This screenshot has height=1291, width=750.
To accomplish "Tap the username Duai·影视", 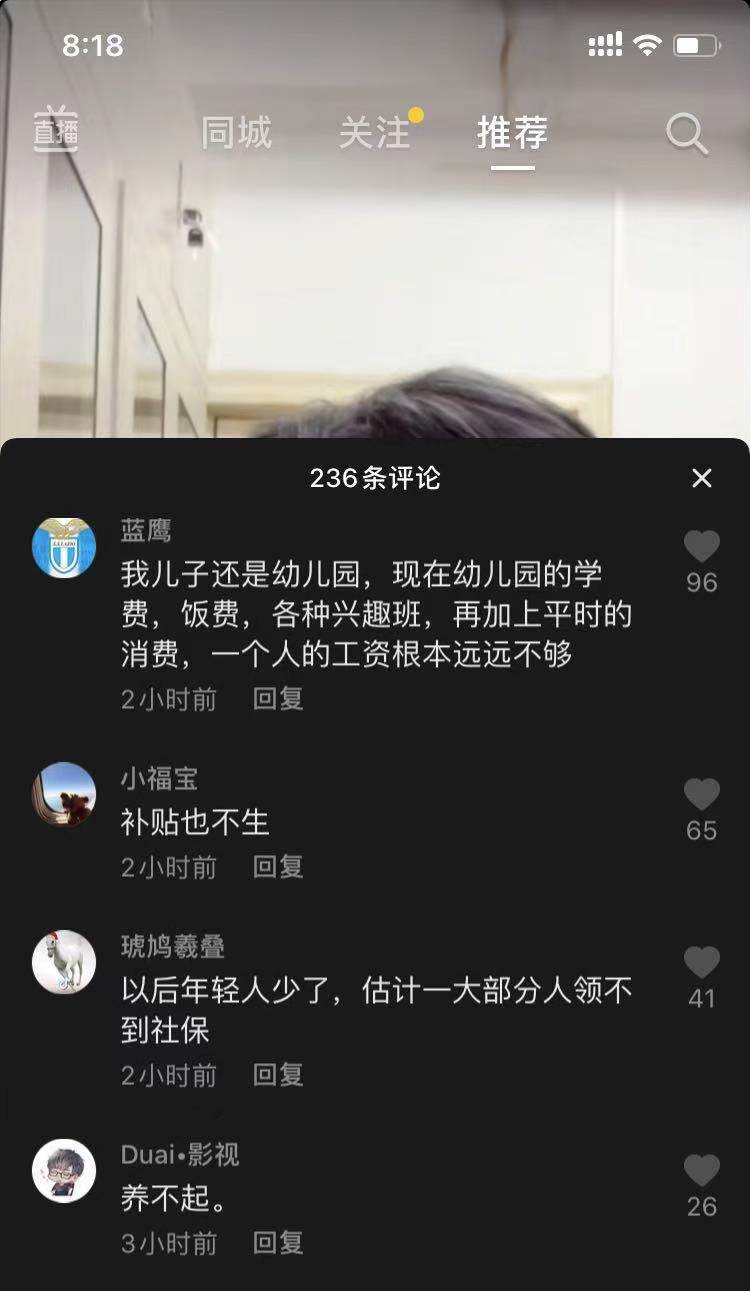I will [182, 1155].
